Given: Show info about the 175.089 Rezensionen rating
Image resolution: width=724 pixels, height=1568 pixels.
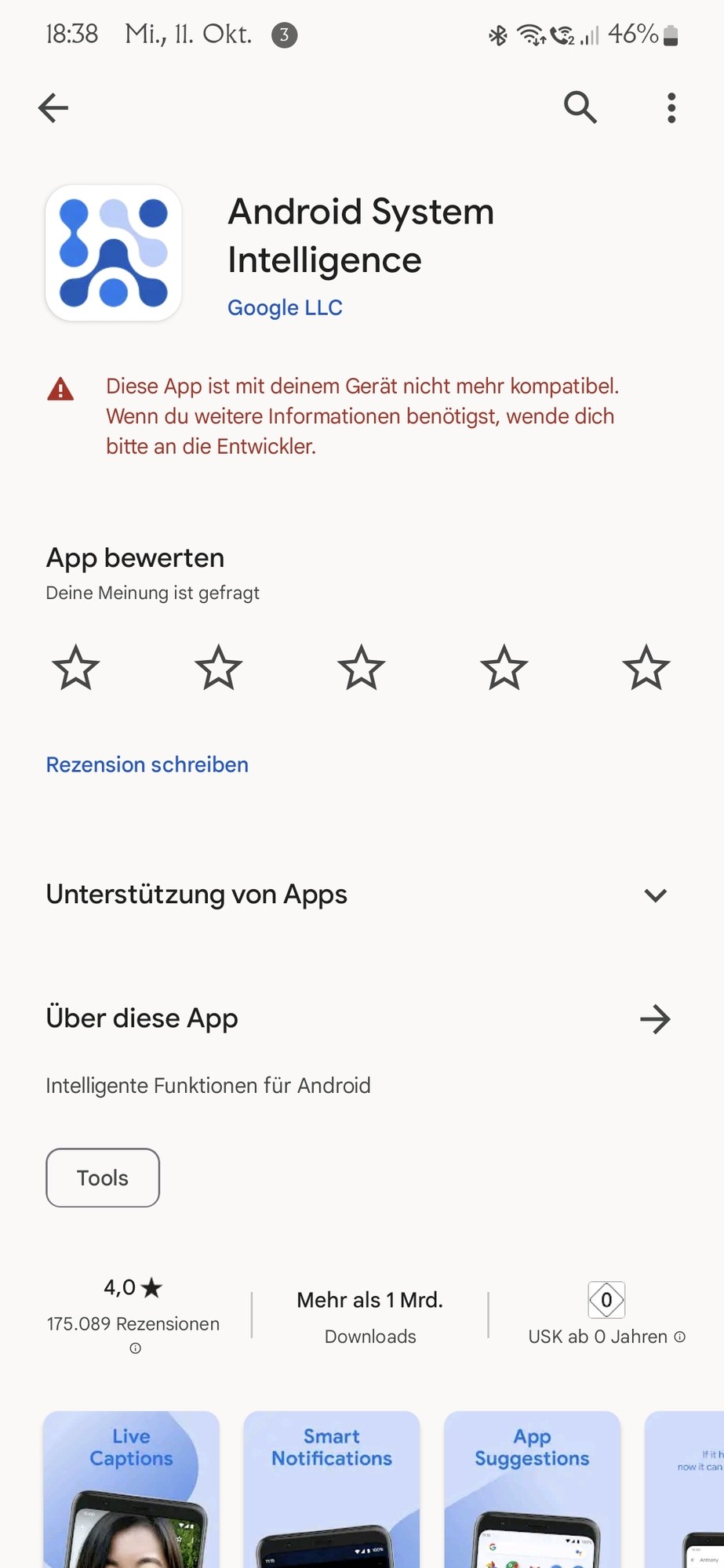Looking at the screenshot, I should [135, 1348].
